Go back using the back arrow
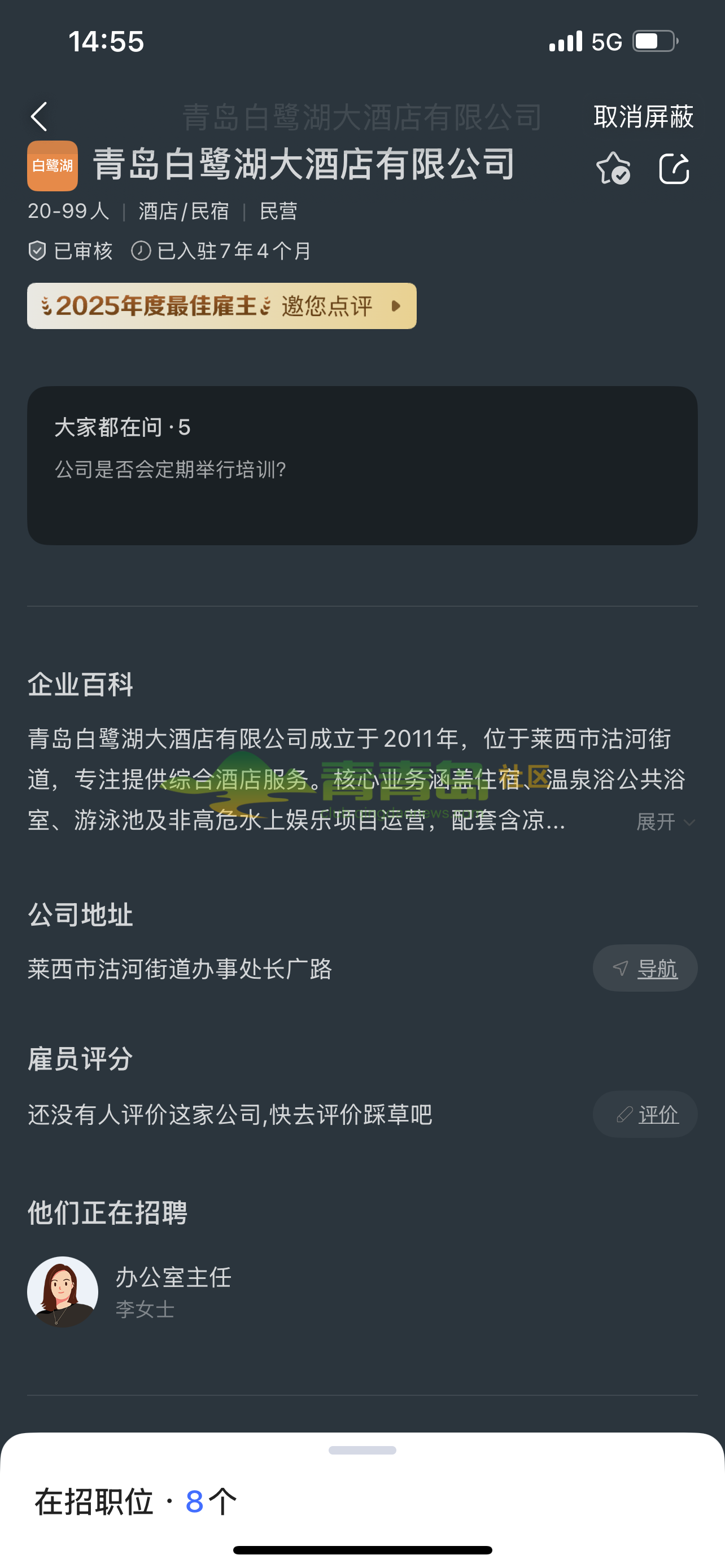This screenshot has height=1568, width=725. click(40, 116)
